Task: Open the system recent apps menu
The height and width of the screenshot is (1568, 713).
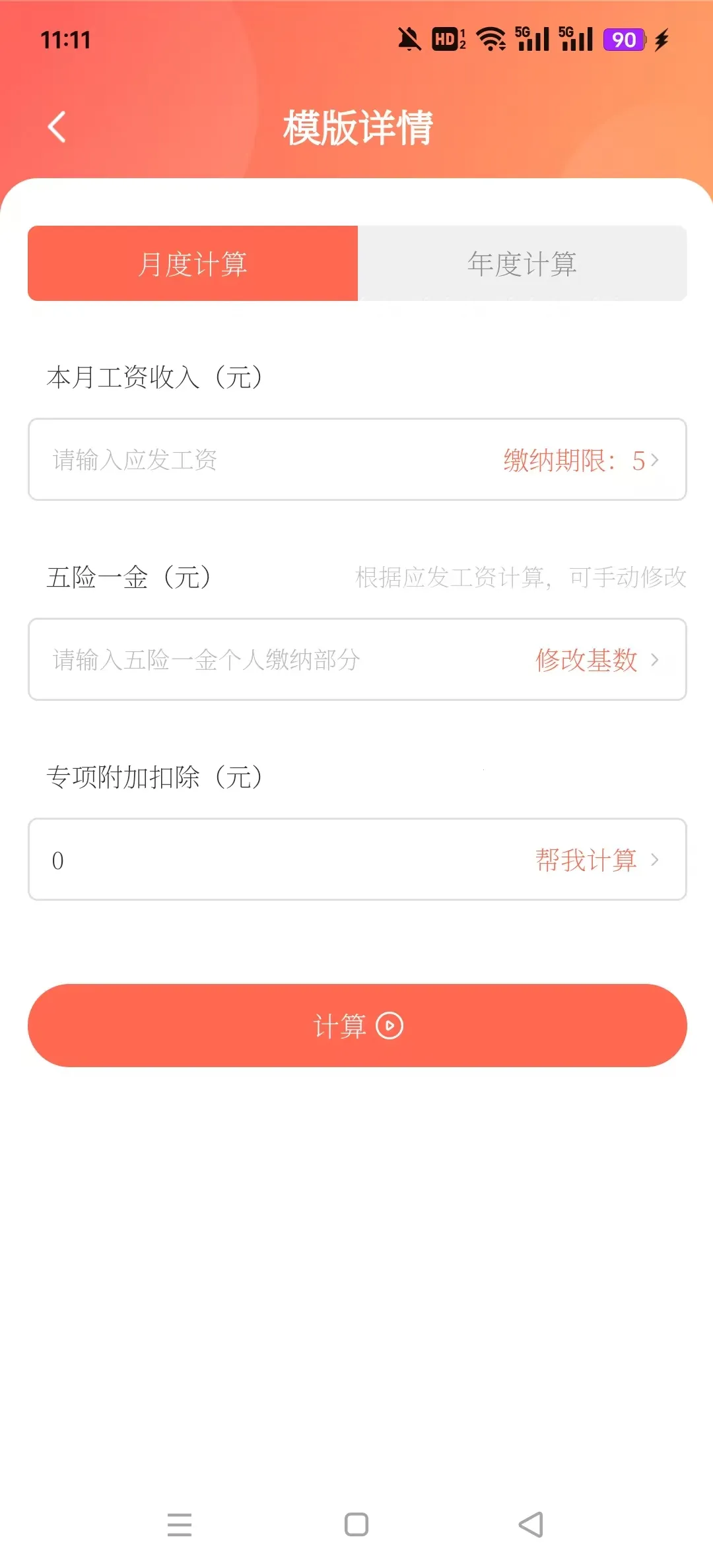Action: [x=180, y=1524]
